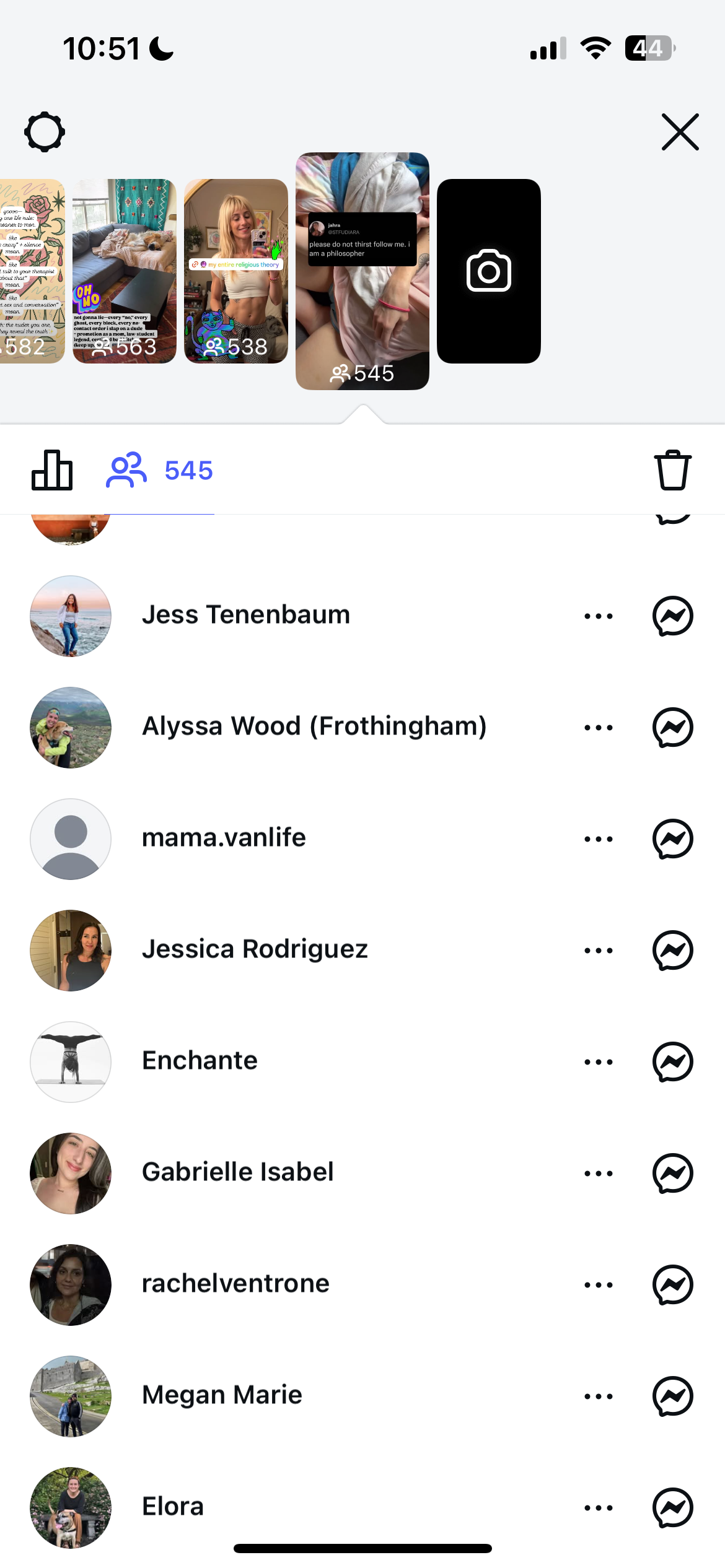Close the story viewers screen
This screenshot has width=725, height=1568.
(680, 132)
